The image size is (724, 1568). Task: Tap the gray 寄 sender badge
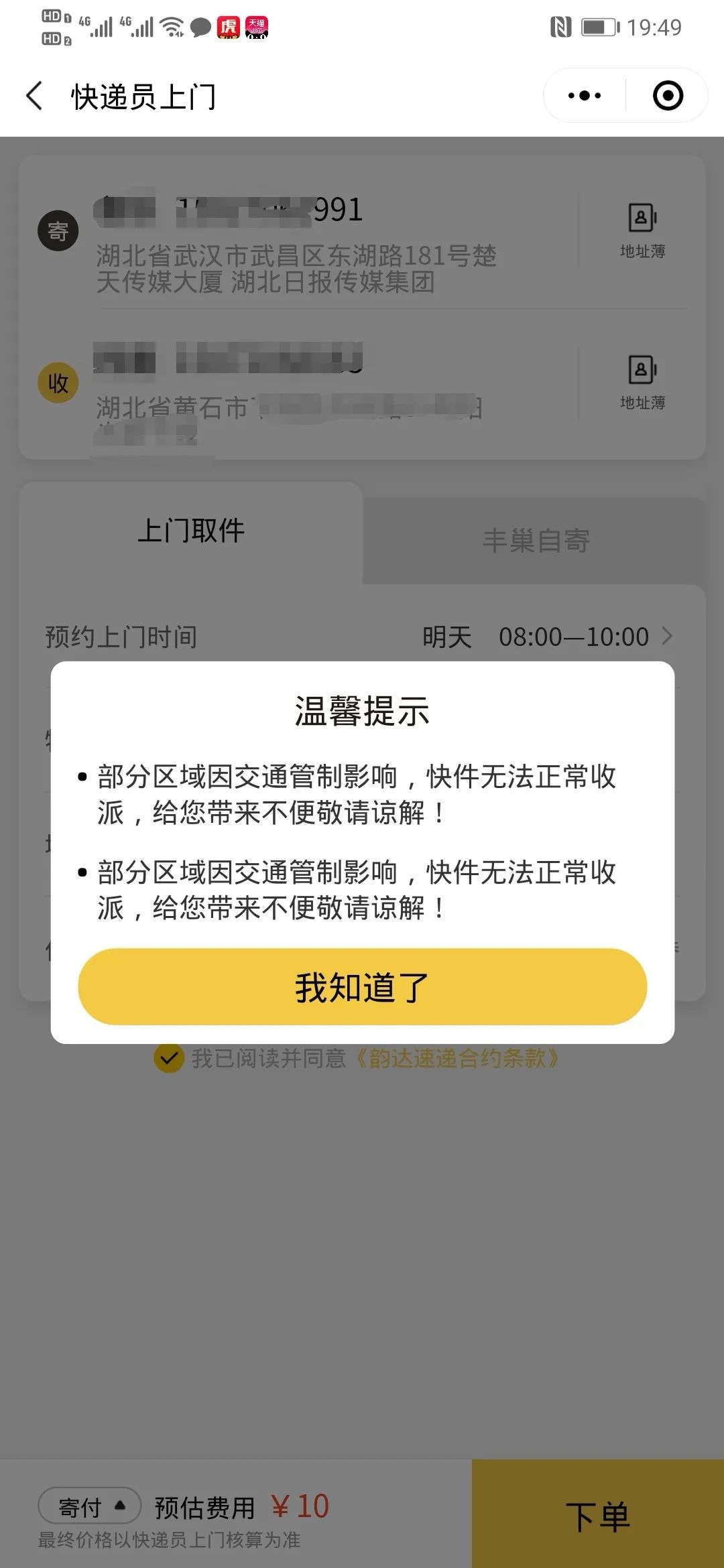pyautogui.click(x=58, y=231)
